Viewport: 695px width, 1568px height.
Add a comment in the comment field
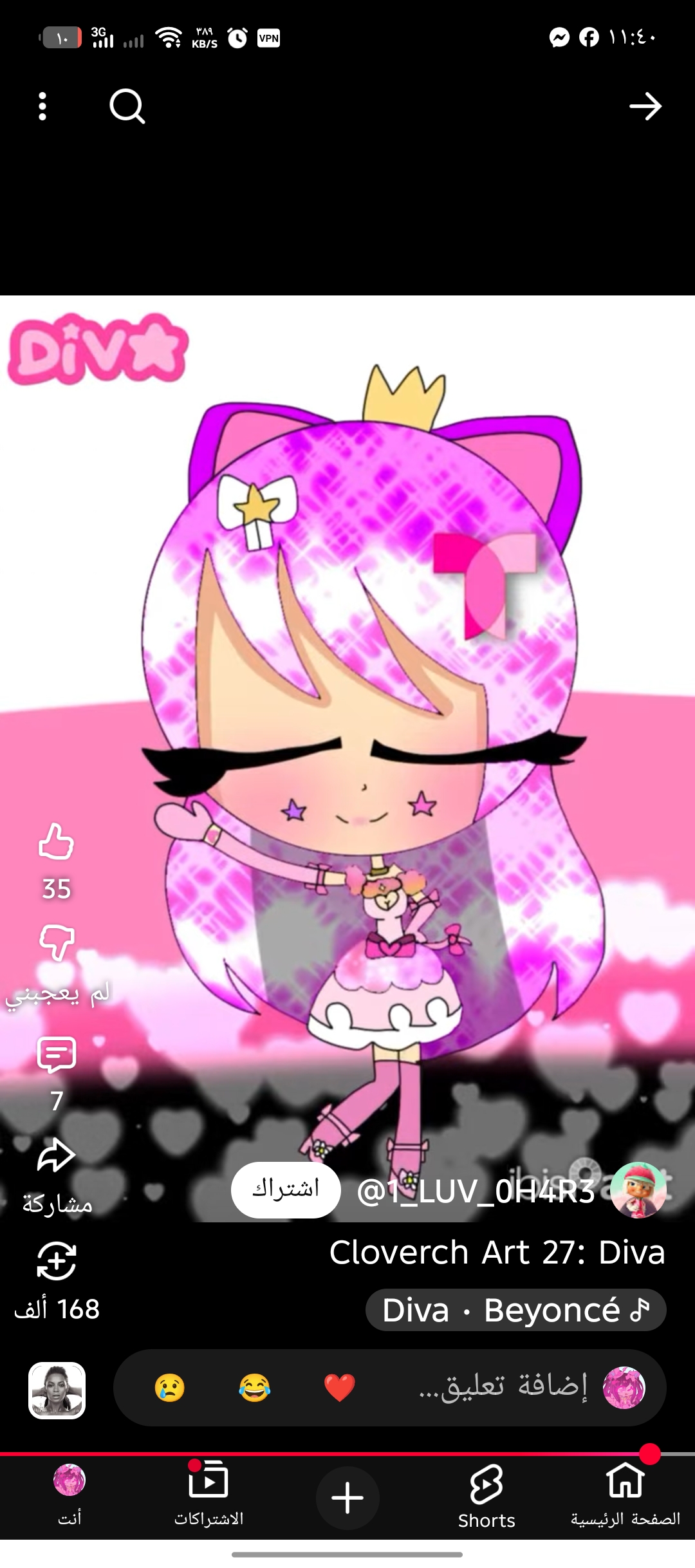pos(502,1387)
